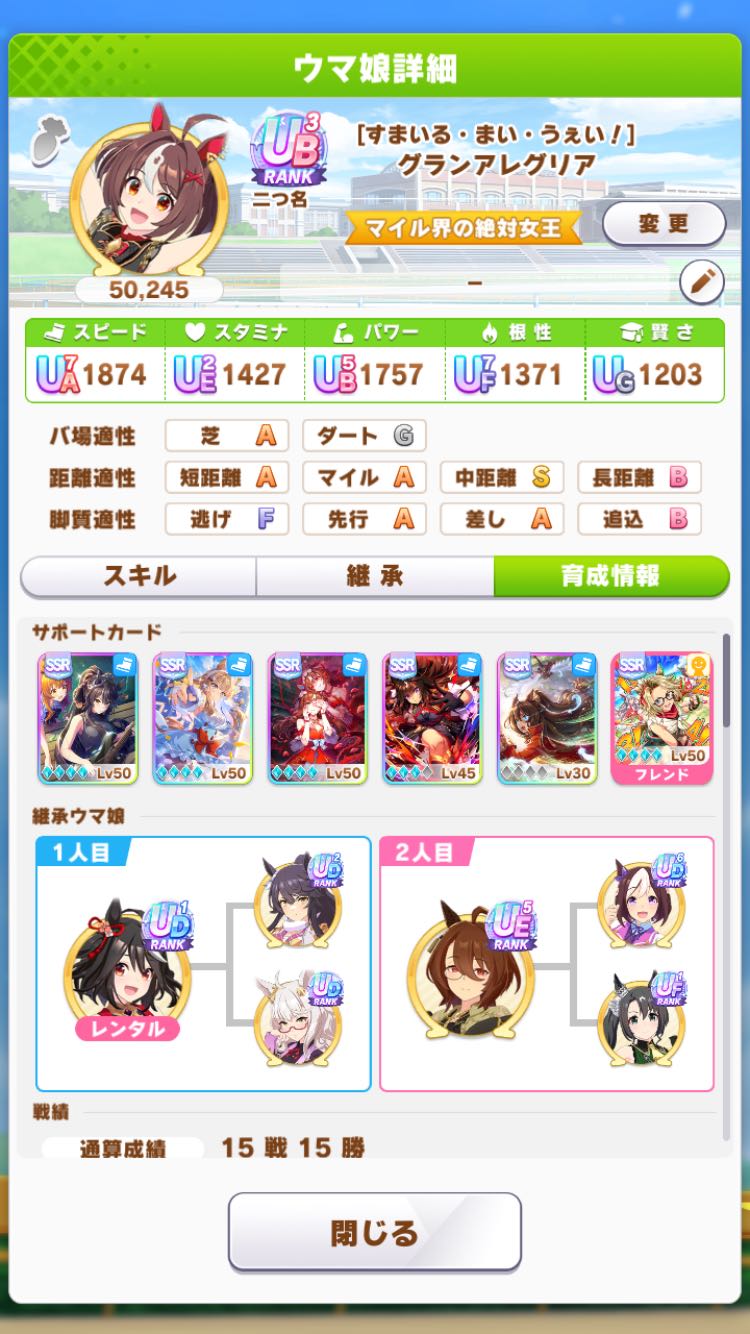Tap the 変更 button to change the title
750x1334 pixels.
coord(664,224)
